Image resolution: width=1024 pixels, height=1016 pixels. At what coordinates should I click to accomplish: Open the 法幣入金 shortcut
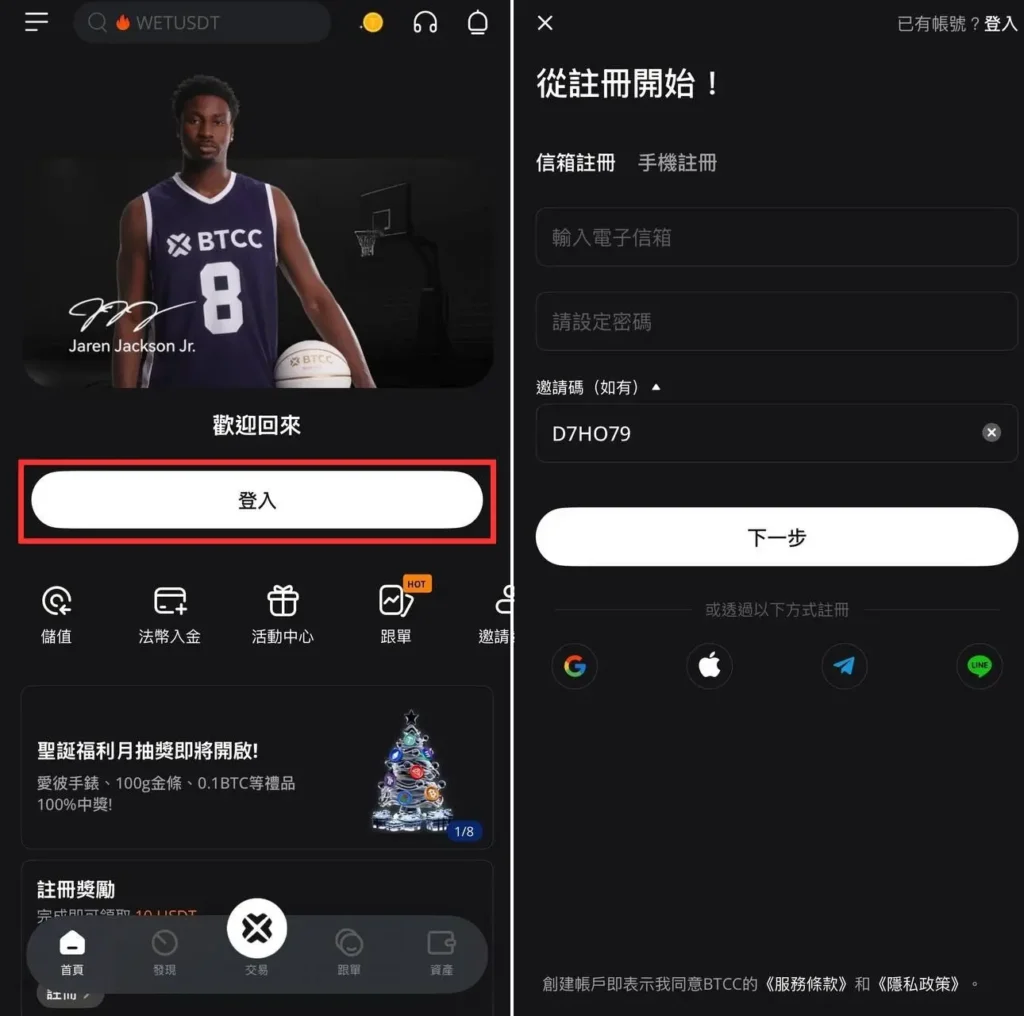click(x=170, y=613)
